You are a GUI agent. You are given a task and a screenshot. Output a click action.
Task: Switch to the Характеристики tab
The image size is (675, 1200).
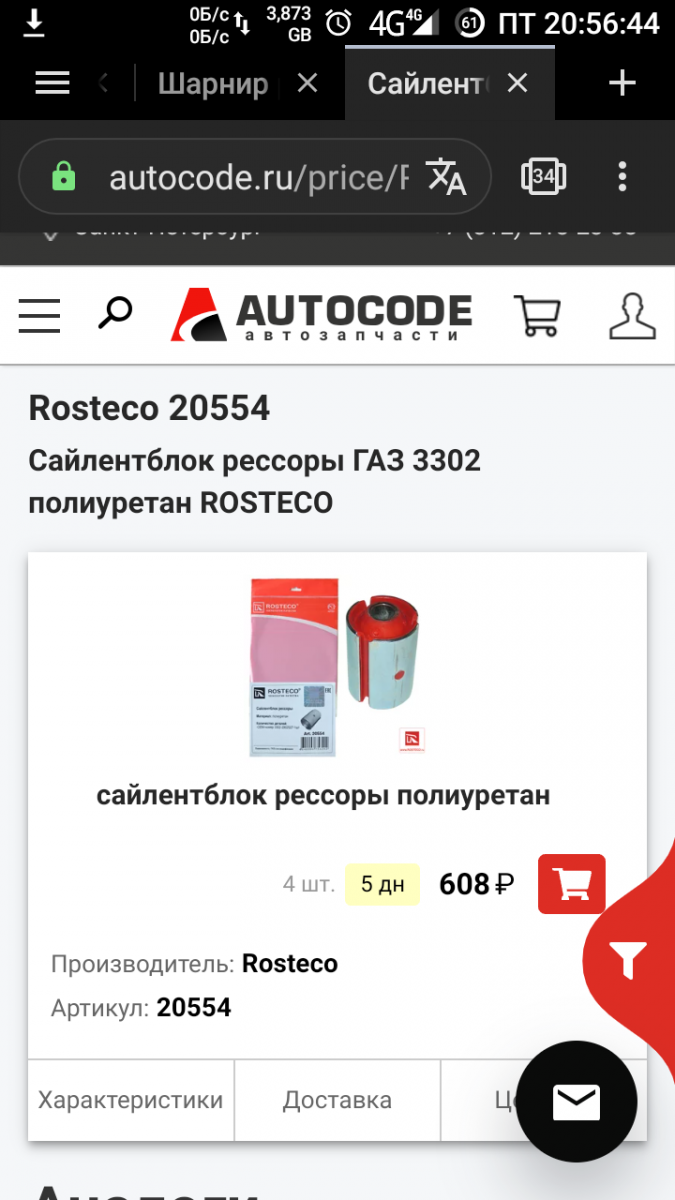pyautogui.click(x=131, y=1100)
